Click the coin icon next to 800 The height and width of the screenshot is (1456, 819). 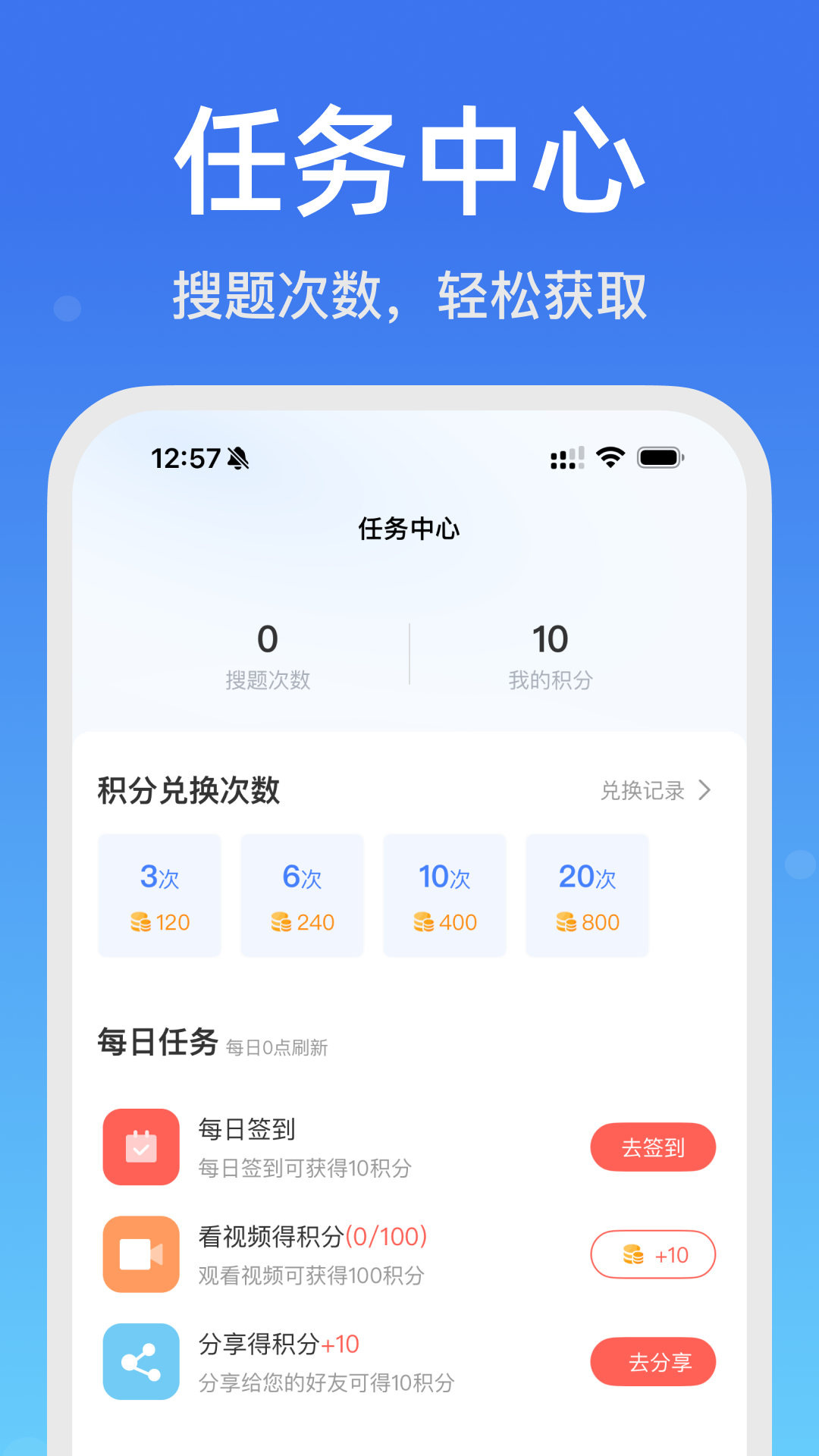click(x=567, y=922)
